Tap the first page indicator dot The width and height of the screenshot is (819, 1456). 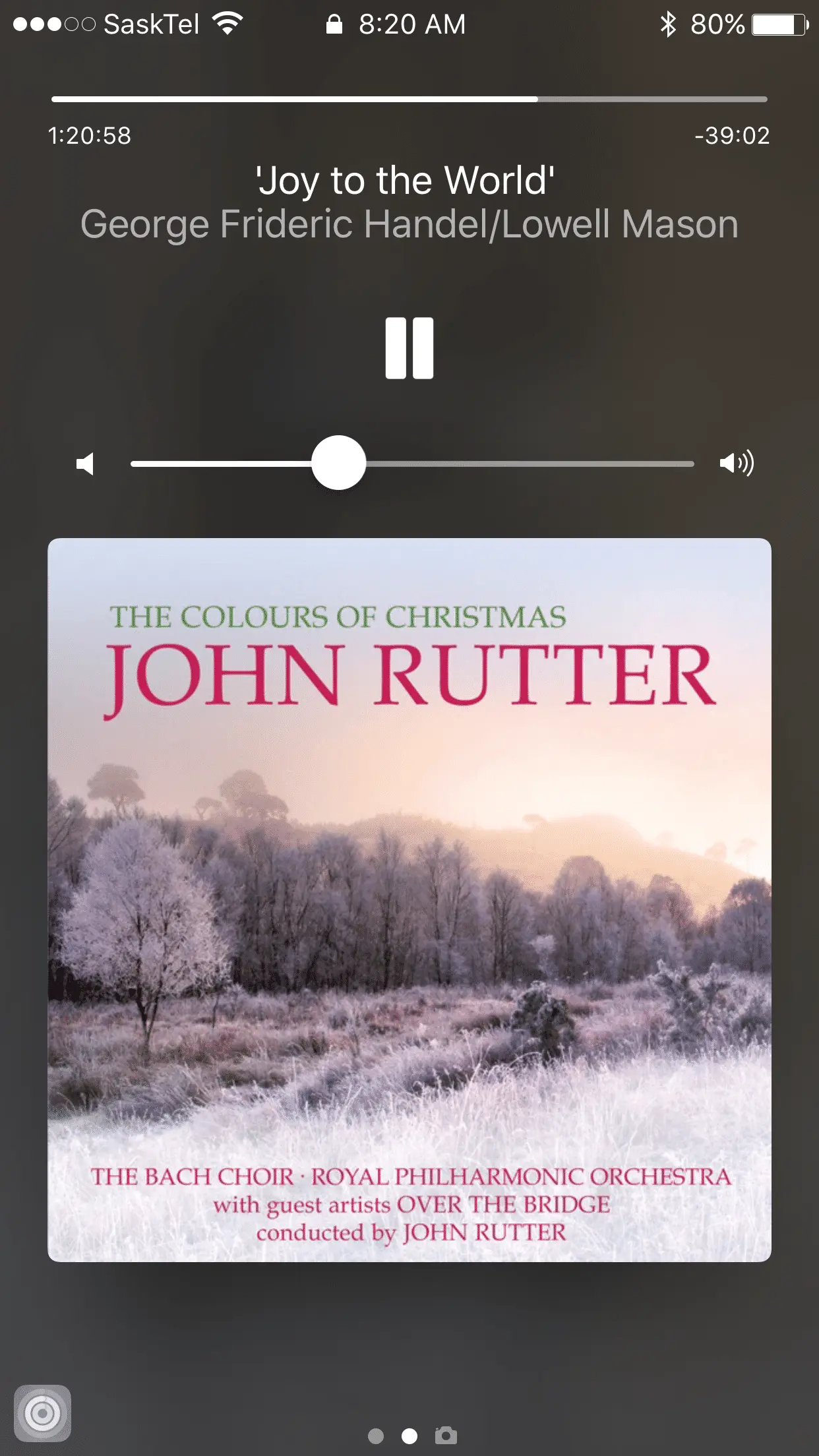coord(376,1436)
